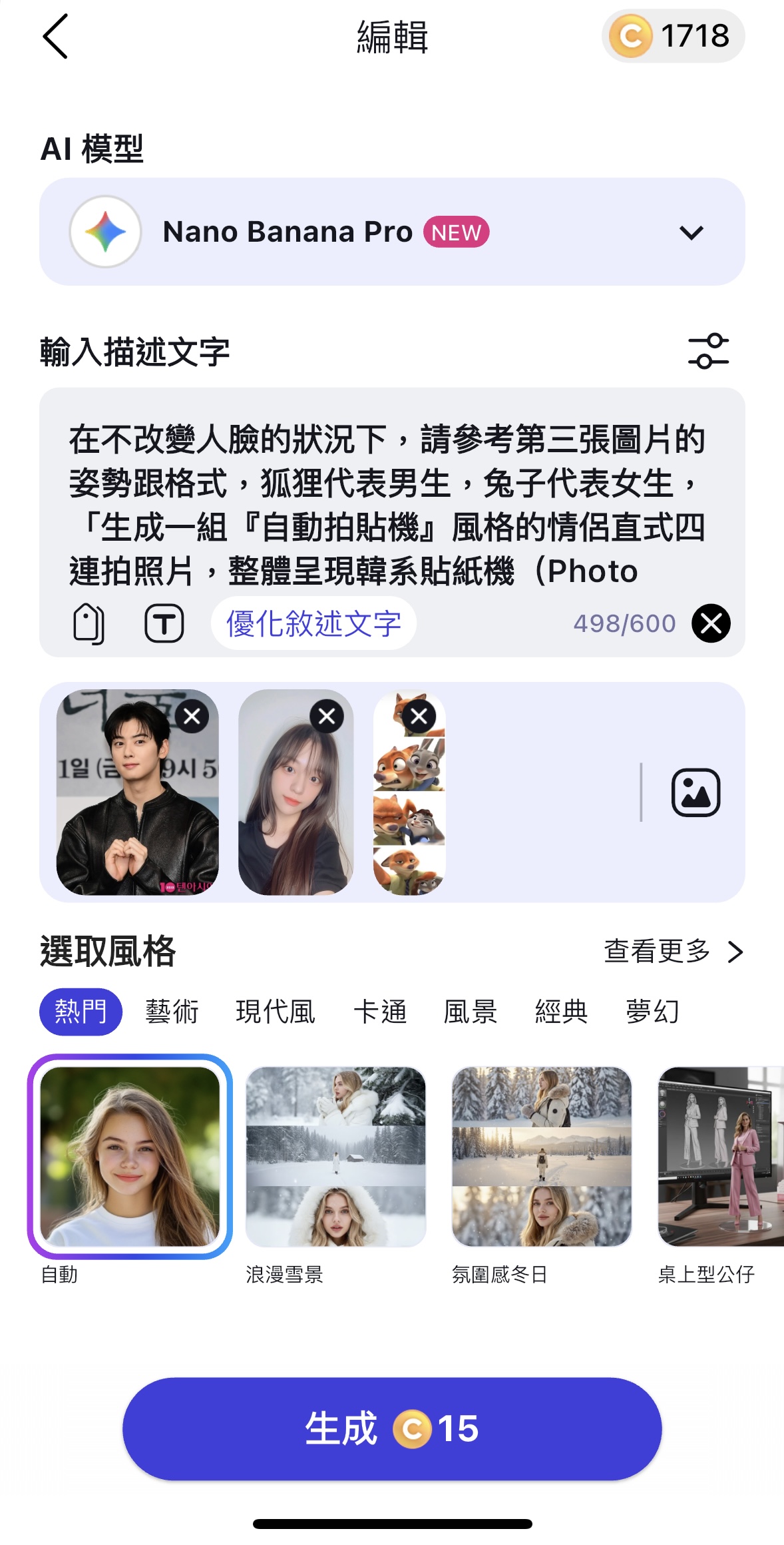The image size is (784, 1545).
Task: Open 查看更多 styles
Action: point(672,952)
